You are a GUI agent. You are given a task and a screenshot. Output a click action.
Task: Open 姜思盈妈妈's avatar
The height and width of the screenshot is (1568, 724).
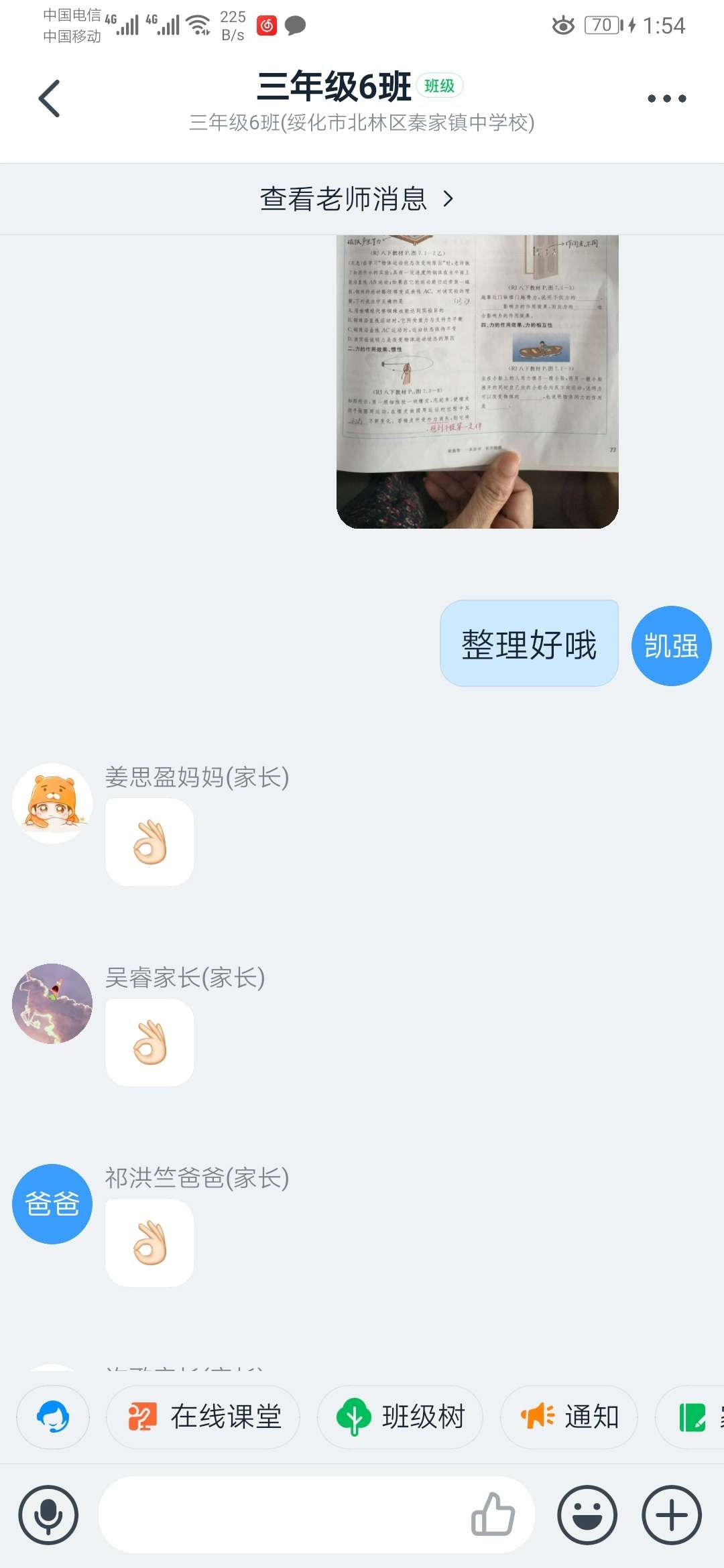point(52,803)
